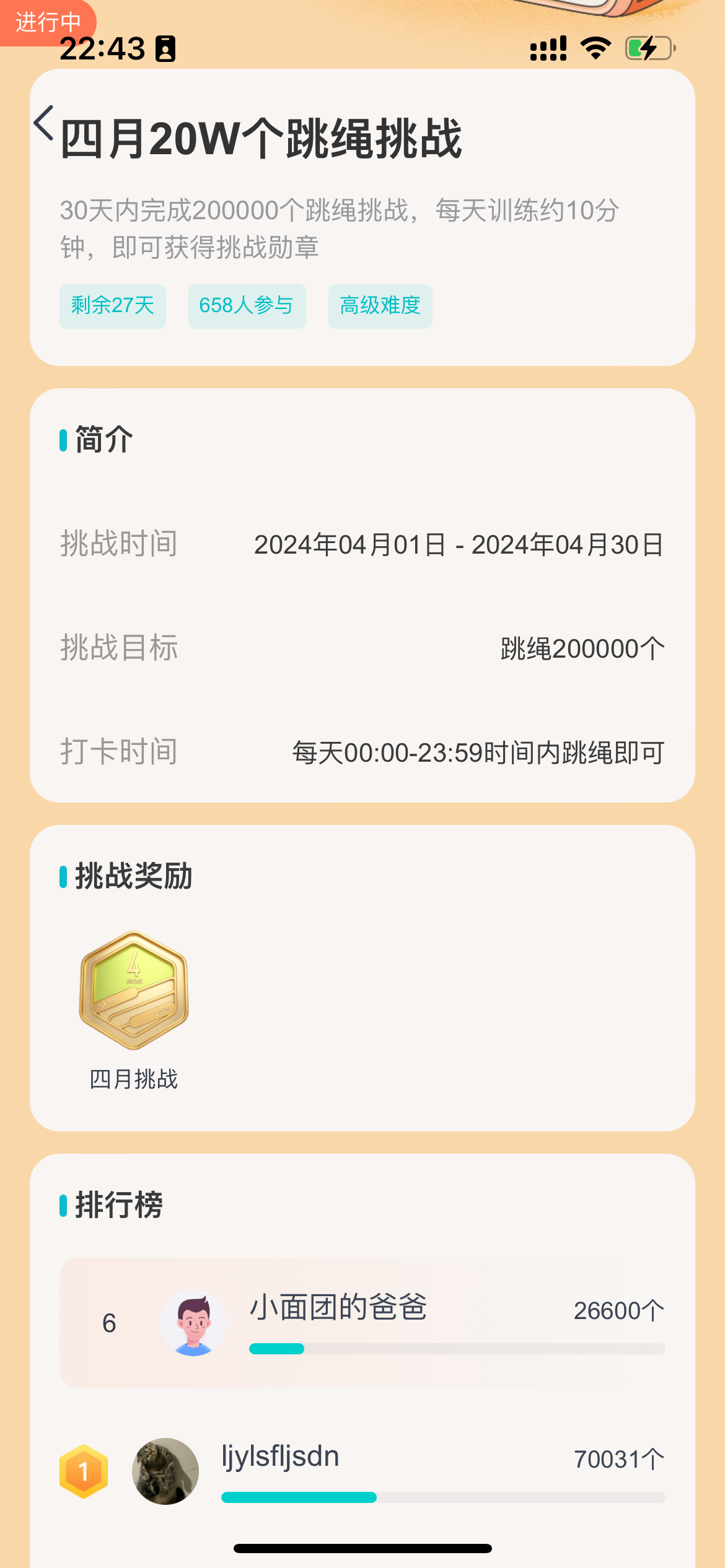Open the 四月挑战 reward badge
Viewport: 725px width, 1568px height.
(134, 990)
